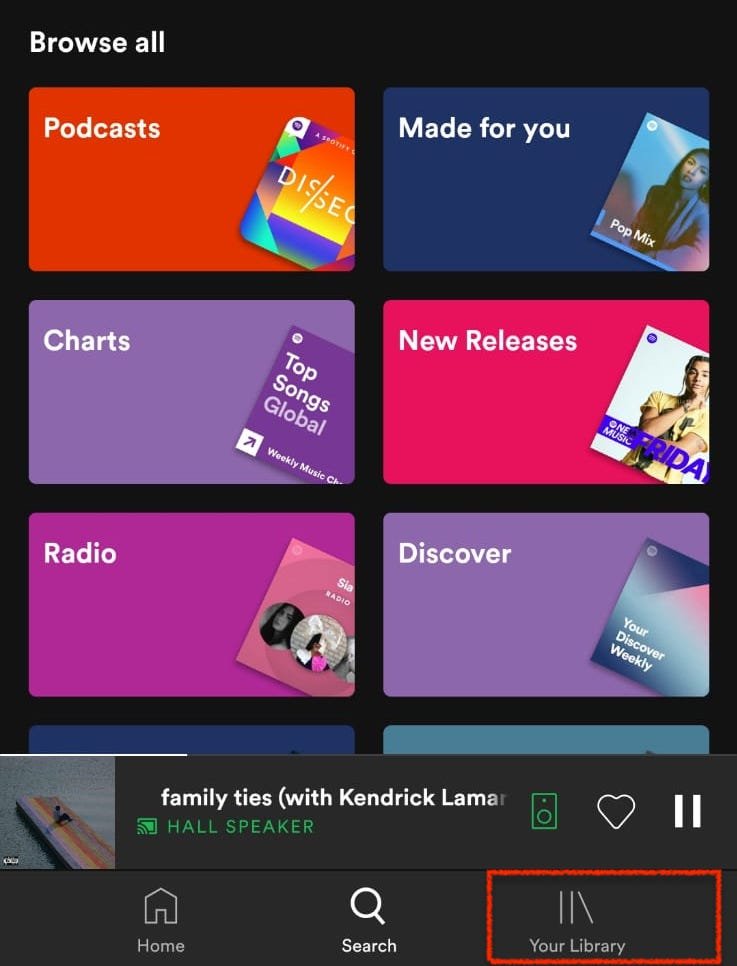Open the Podcasts category
The width and height of the screenshot is (737, 966).
pyautogui.click(x=191, y=179)
